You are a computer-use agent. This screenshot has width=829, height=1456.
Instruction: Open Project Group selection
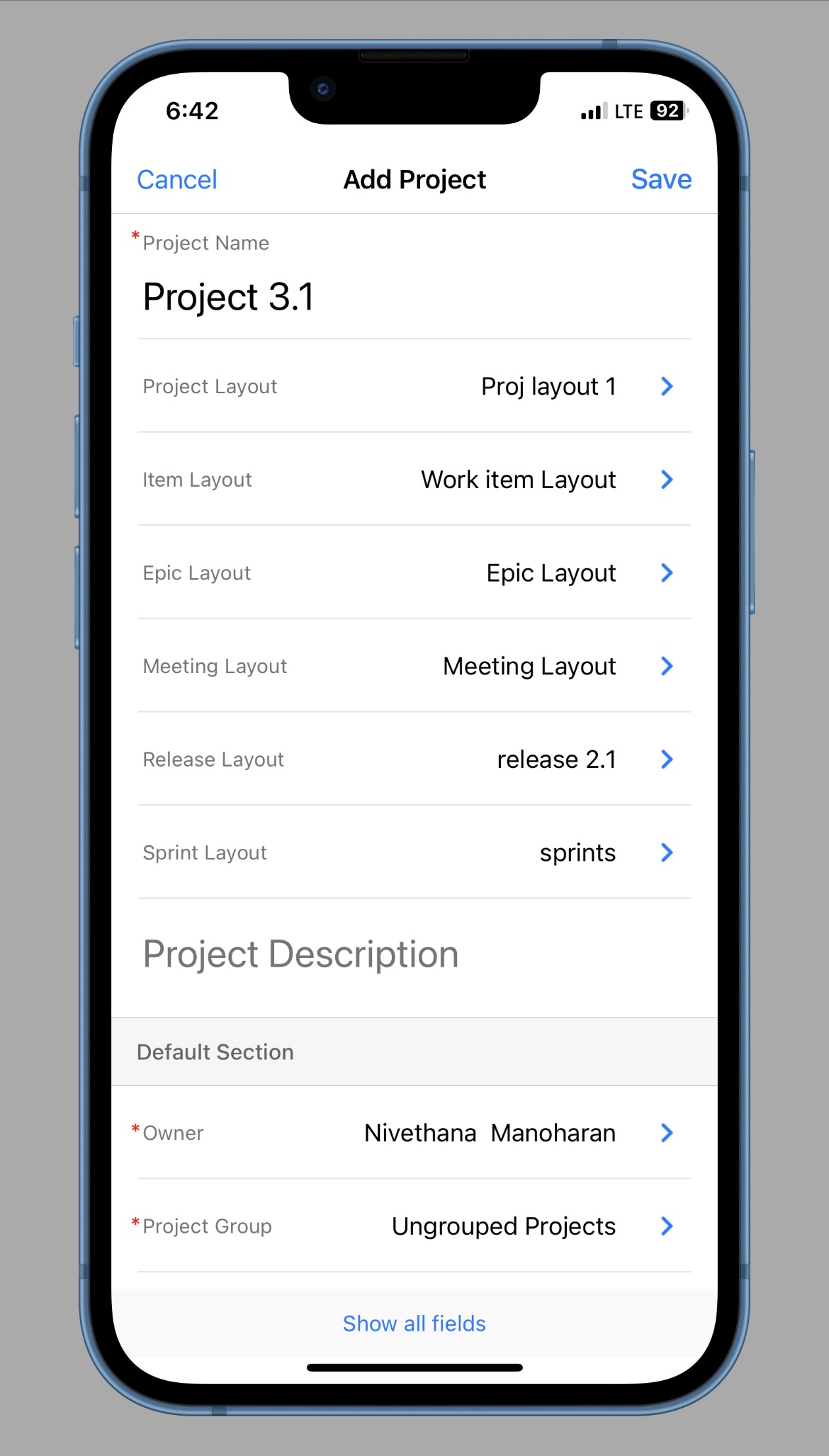coord(414,1226)
